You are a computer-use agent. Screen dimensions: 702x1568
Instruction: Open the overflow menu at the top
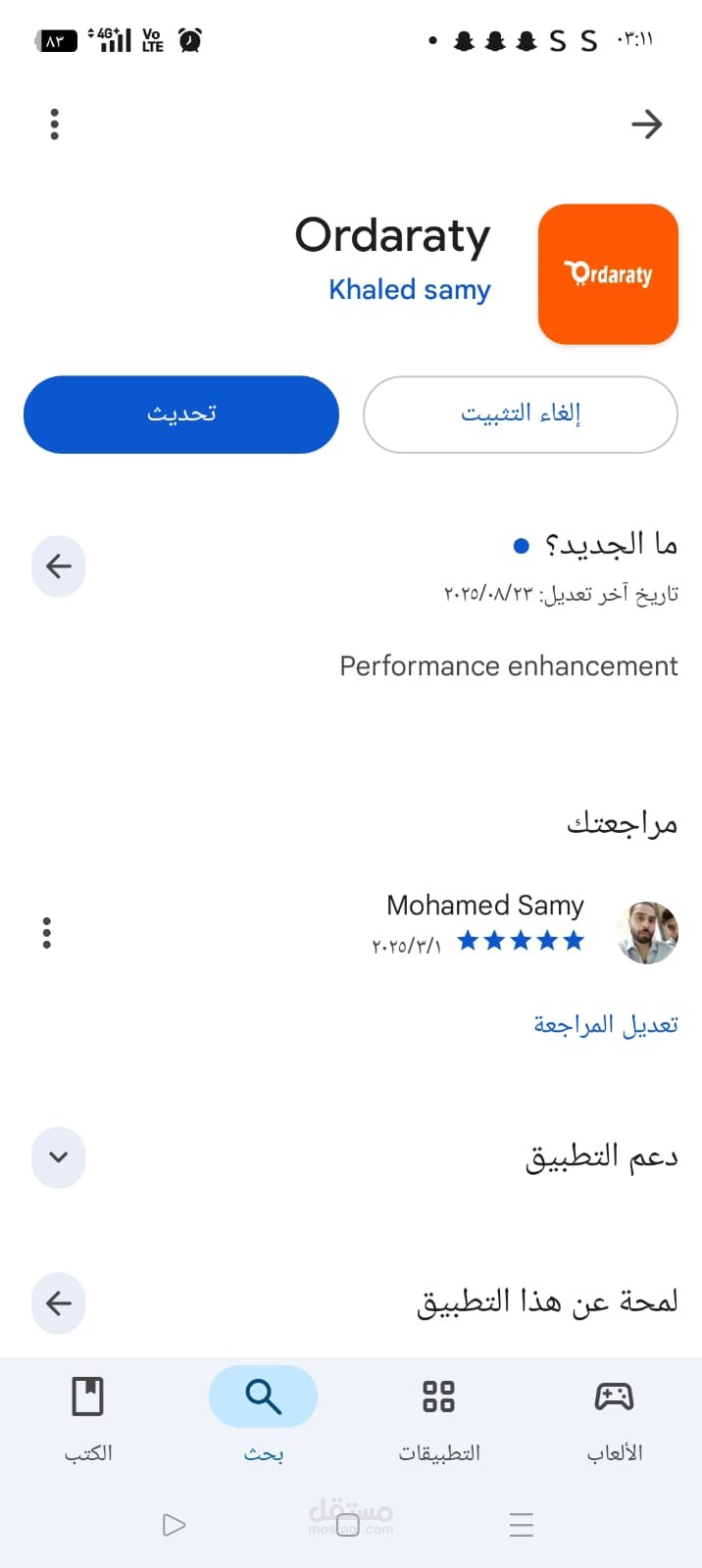coord(55,124)
